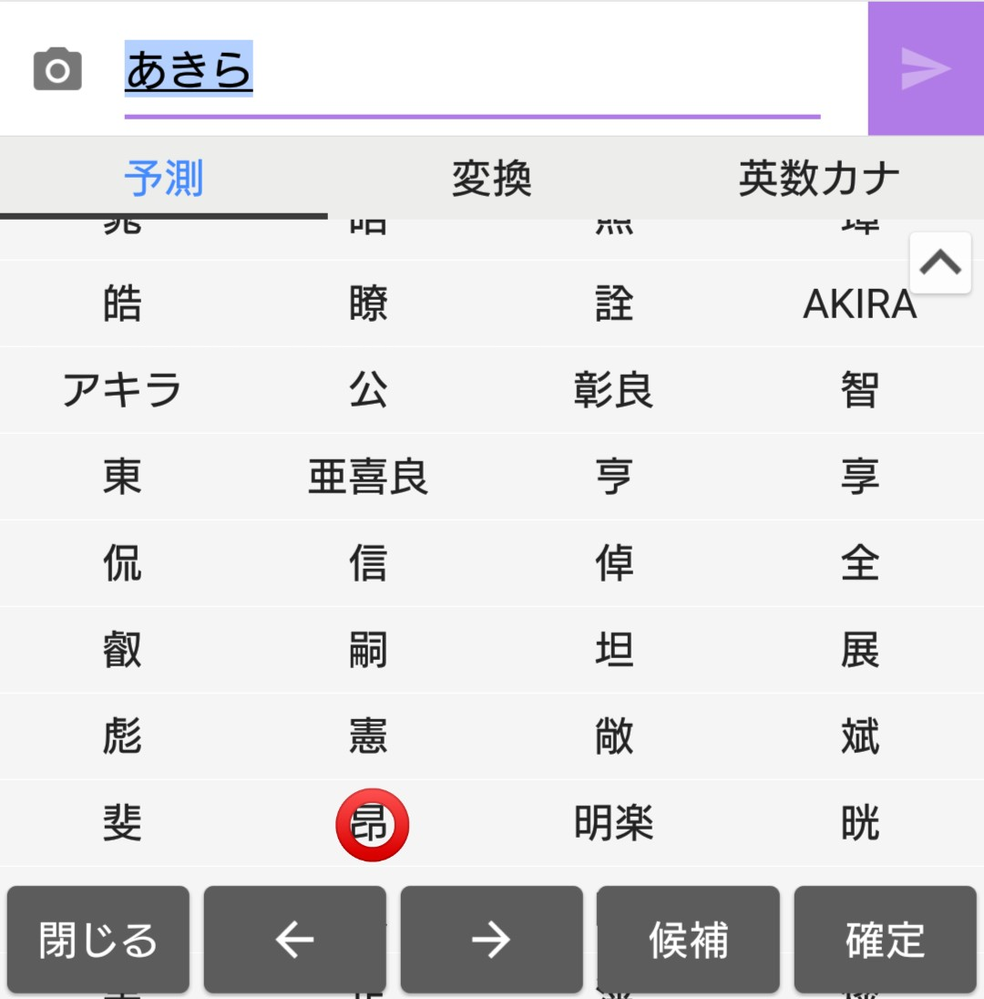The image size is (984, 999).
Task: Choose the katakana candidate アキラ
Action: click(x=120, y=390)
